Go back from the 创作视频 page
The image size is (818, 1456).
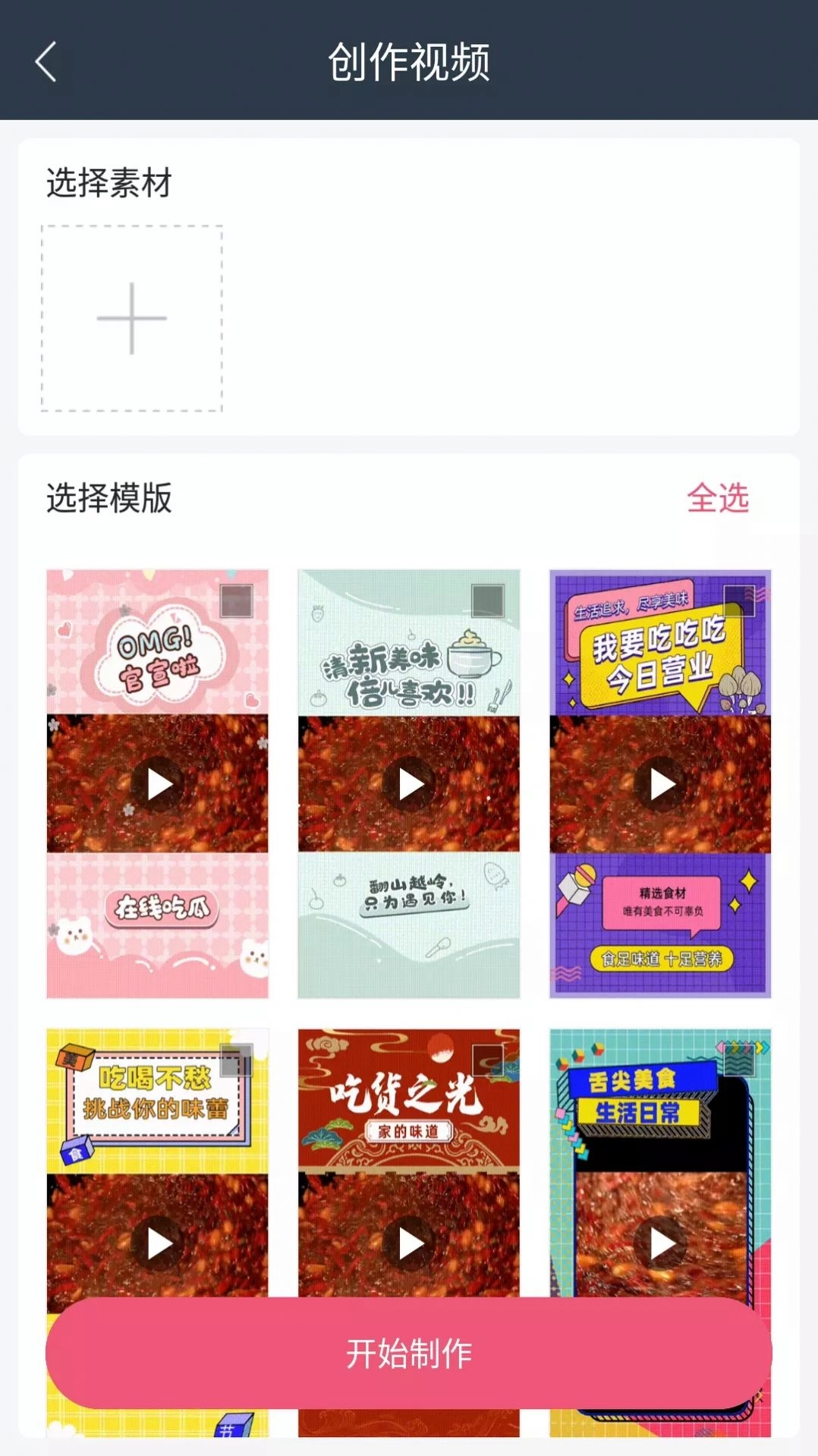pos(46,61)
